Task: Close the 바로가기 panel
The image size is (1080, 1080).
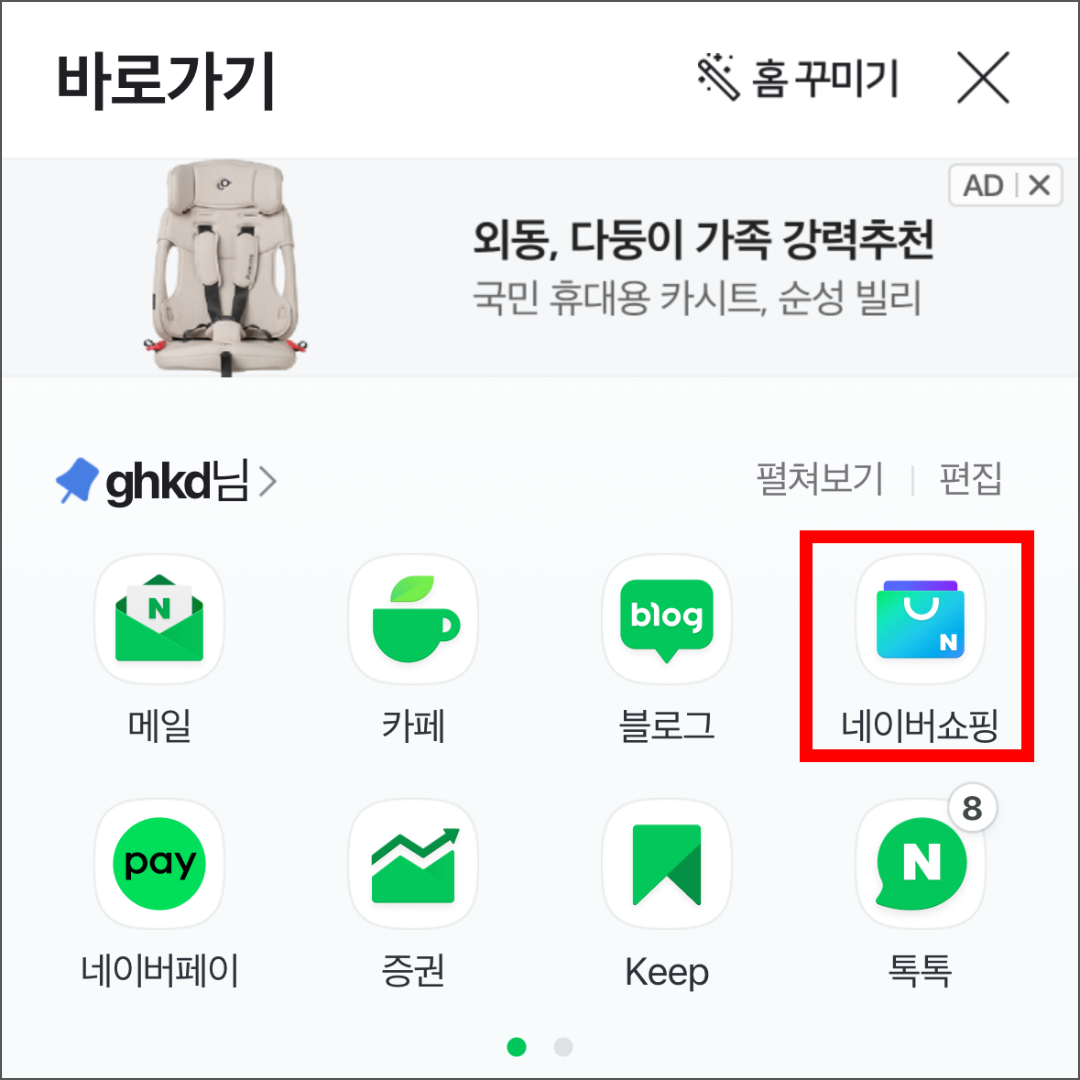Action: (x=982, y=79)
